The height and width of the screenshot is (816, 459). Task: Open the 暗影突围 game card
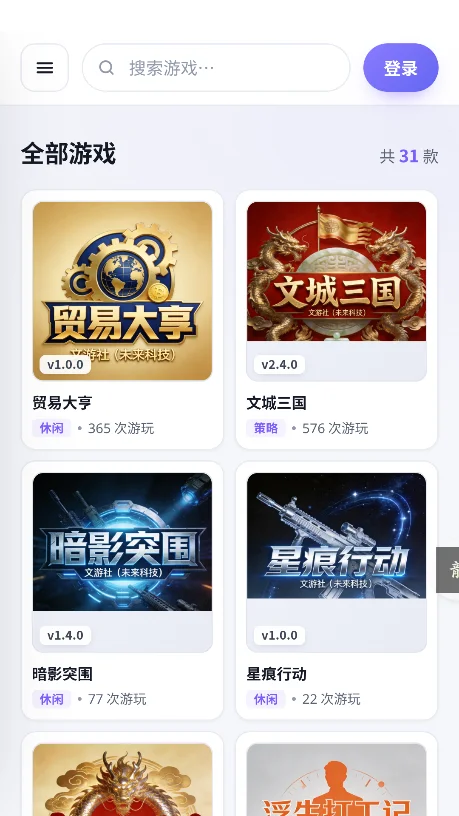(x=122, y=591)
